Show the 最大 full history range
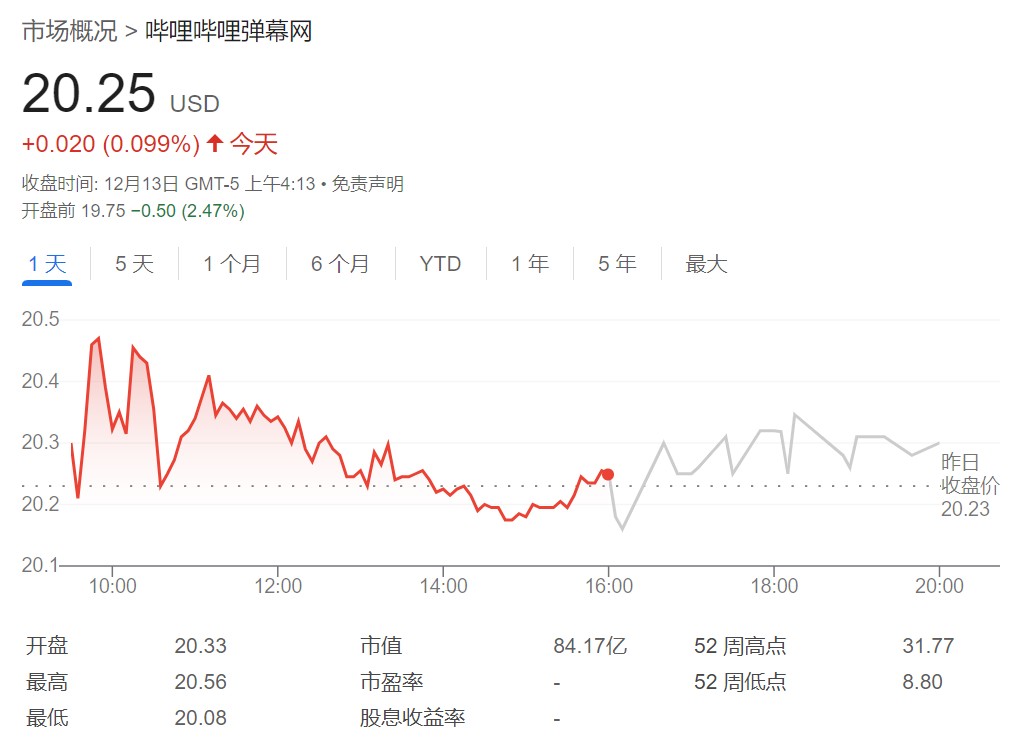This screenshot has height=741, width=1009. 706,264
